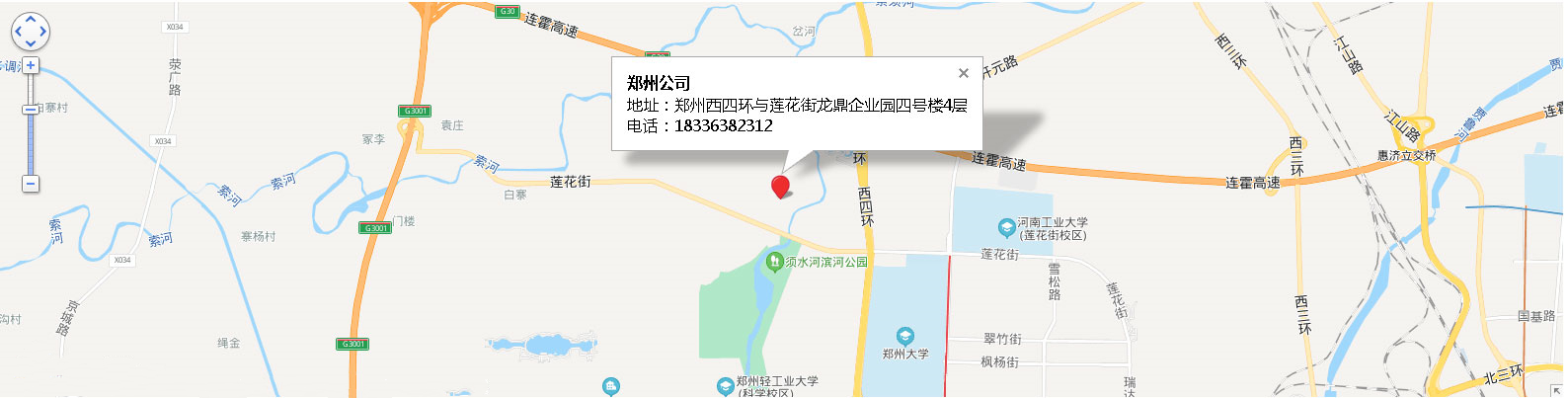
Task: Select the red location marker
Action: (x=780, y=185)
